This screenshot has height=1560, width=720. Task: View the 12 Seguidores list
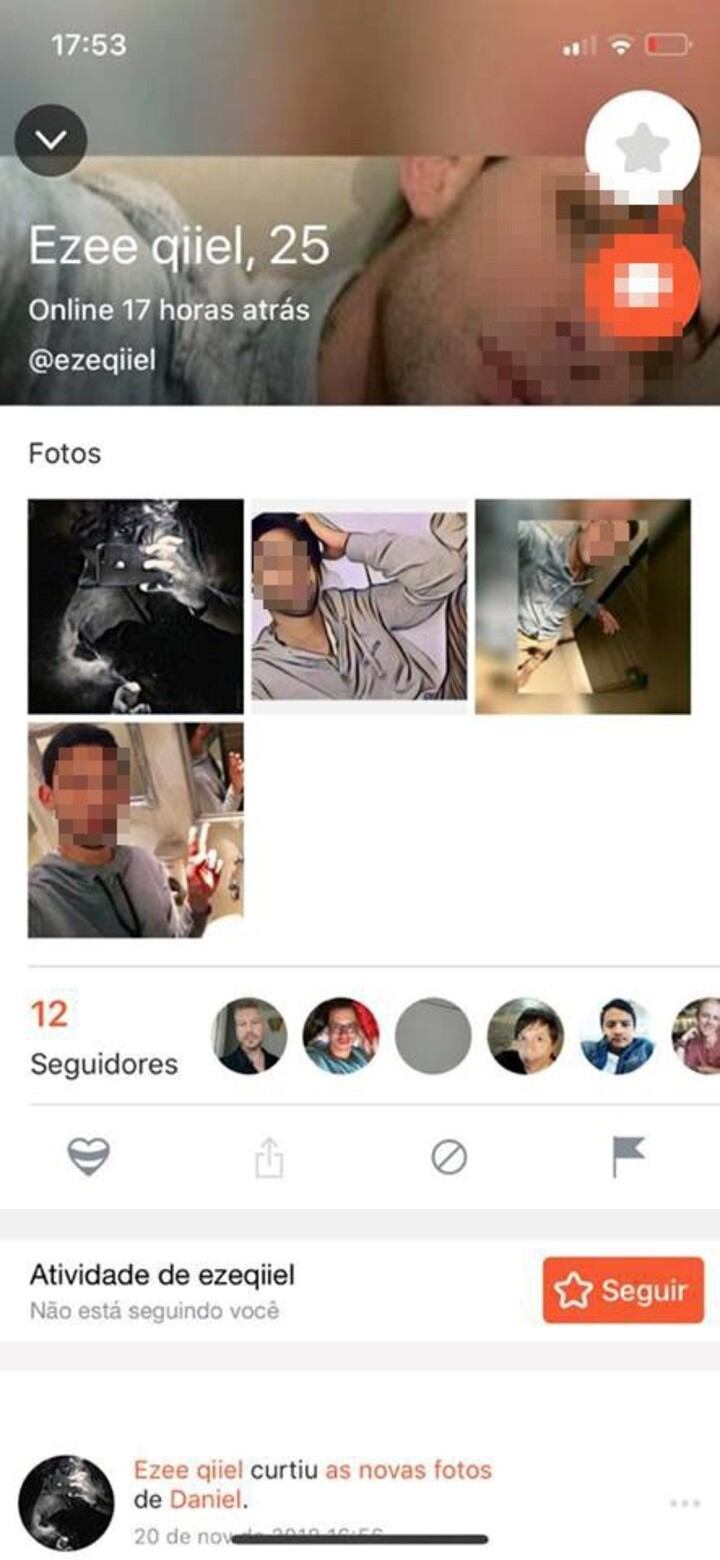pyautogui.click(x=103, y=1038)
